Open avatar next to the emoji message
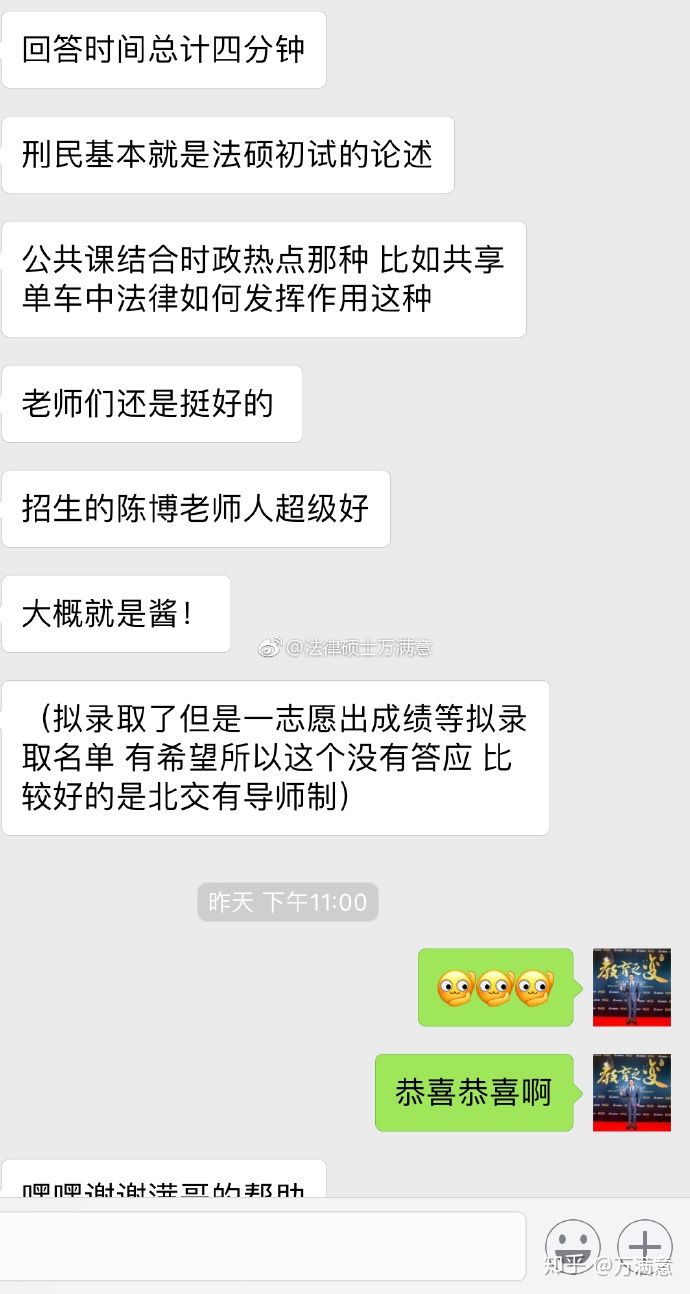The image size is (690, 1294). (631, 987)
